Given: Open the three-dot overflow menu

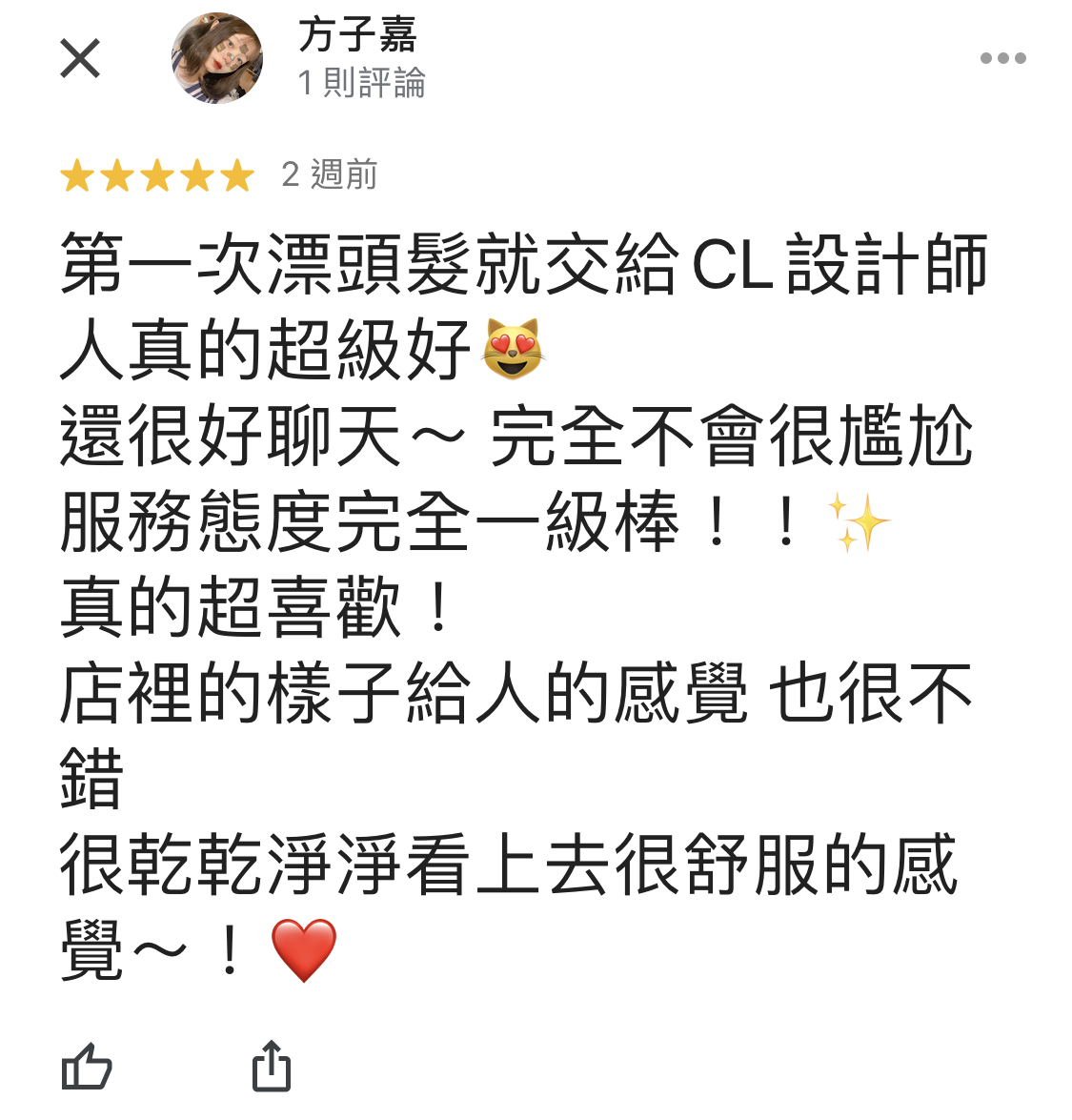Looking at the screenshot, I should point(1002,59).
